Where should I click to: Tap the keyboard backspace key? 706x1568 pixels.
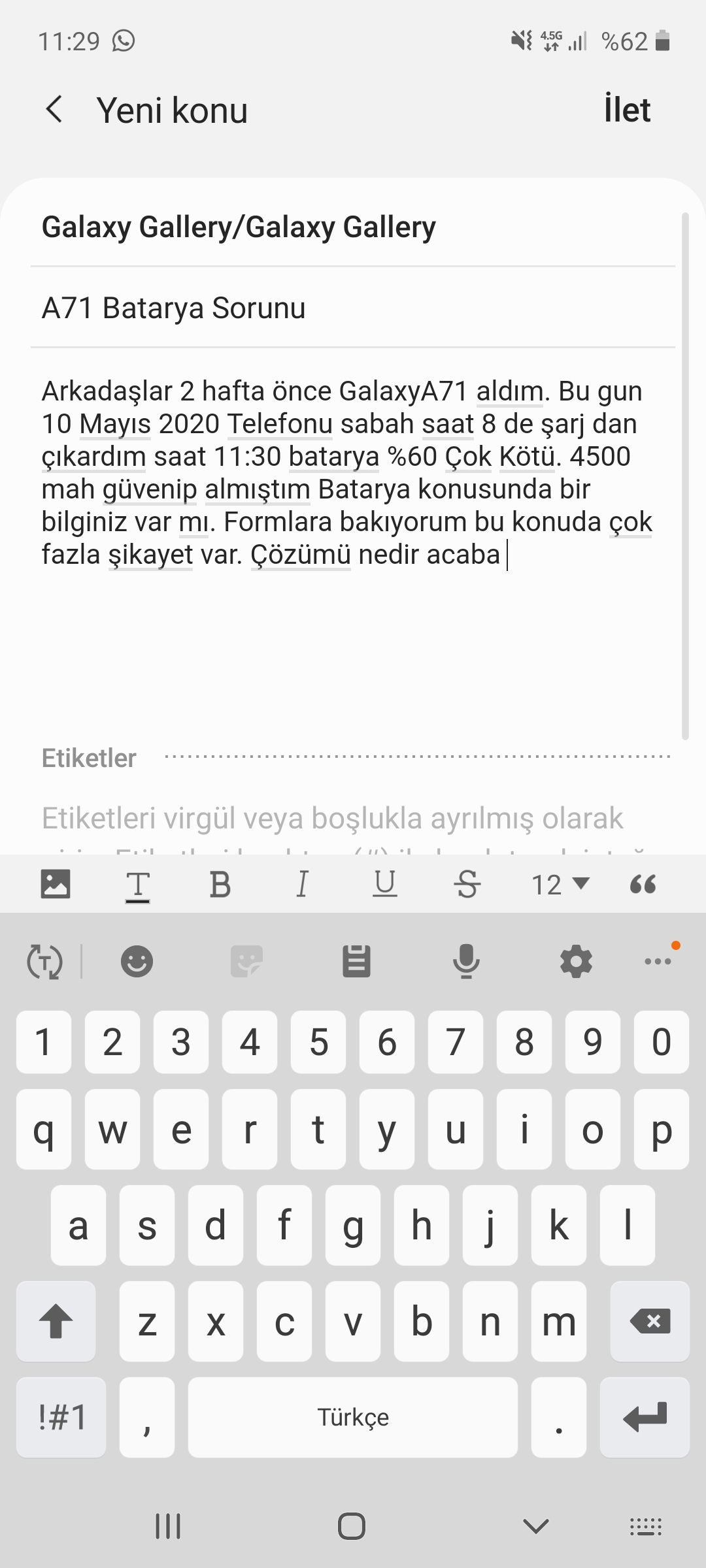650,1321
